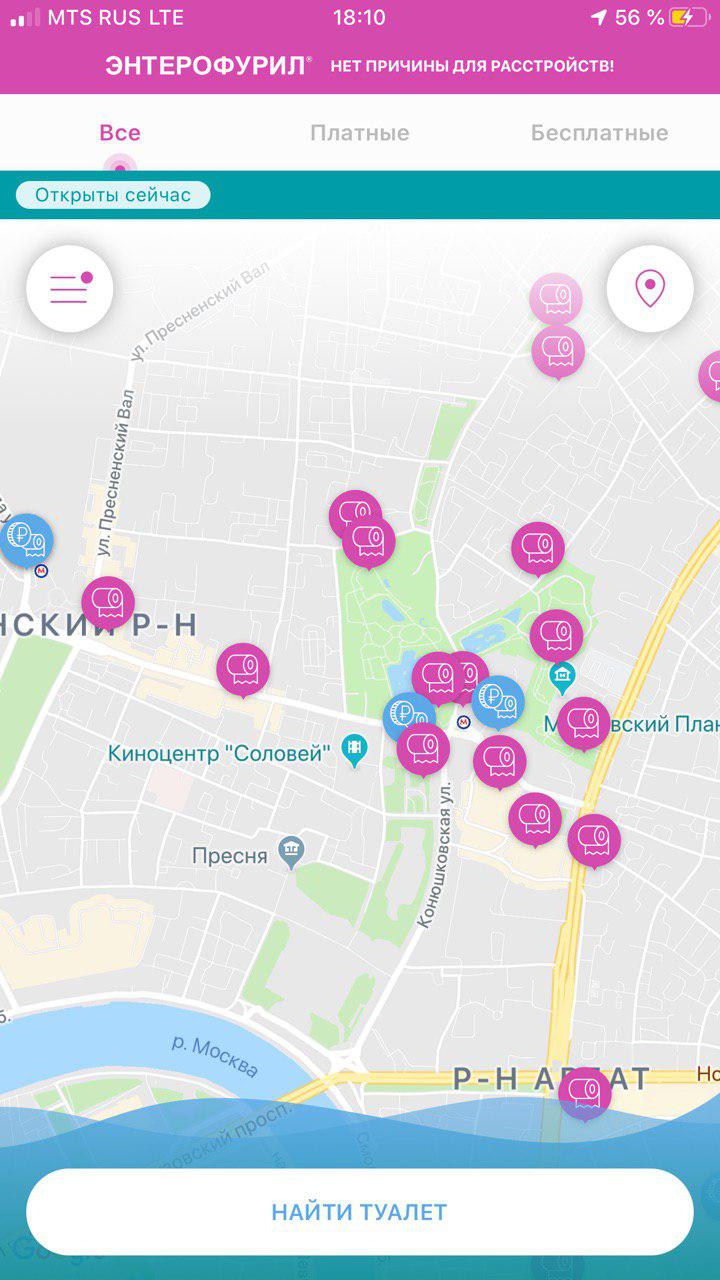Switch to the Все tab
Viewport: 720px width, 1280px height.
[x=120, y=133]
